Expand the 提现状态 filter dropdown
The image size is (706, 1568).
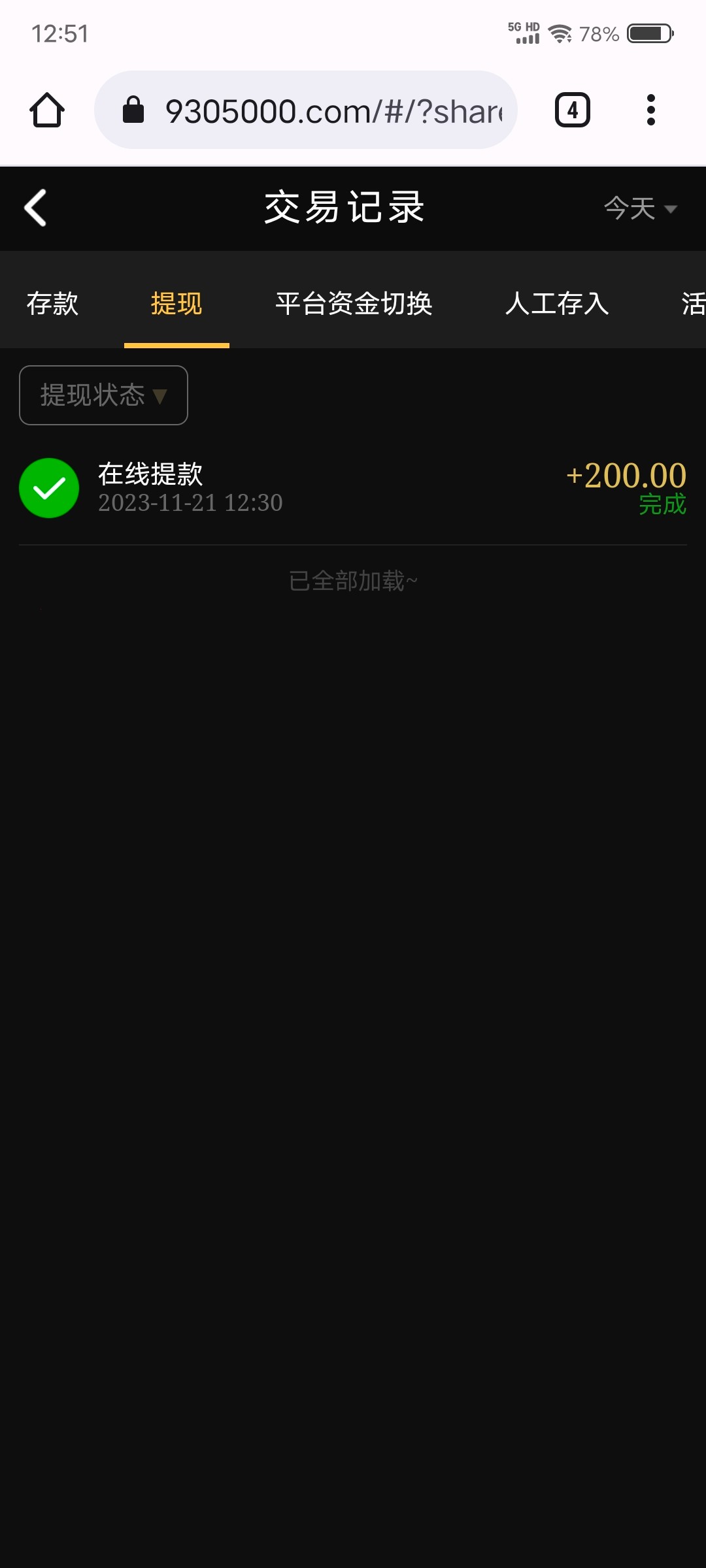pos(103,395)
